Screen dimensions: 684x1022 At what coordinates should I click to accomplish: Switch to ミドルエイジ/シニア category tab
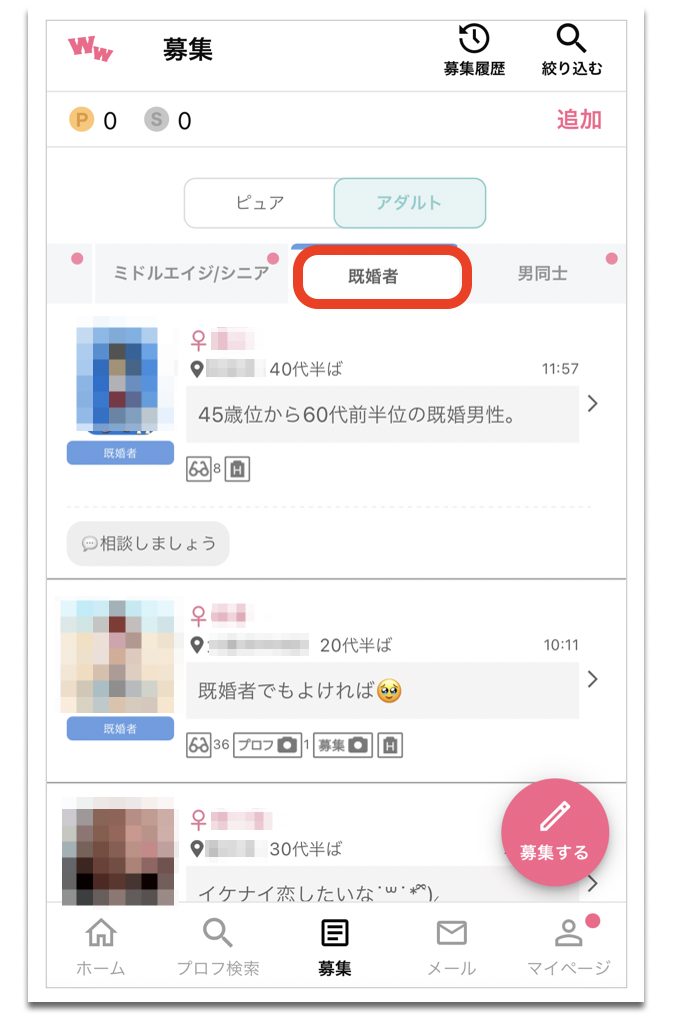[x=190, y=273]
